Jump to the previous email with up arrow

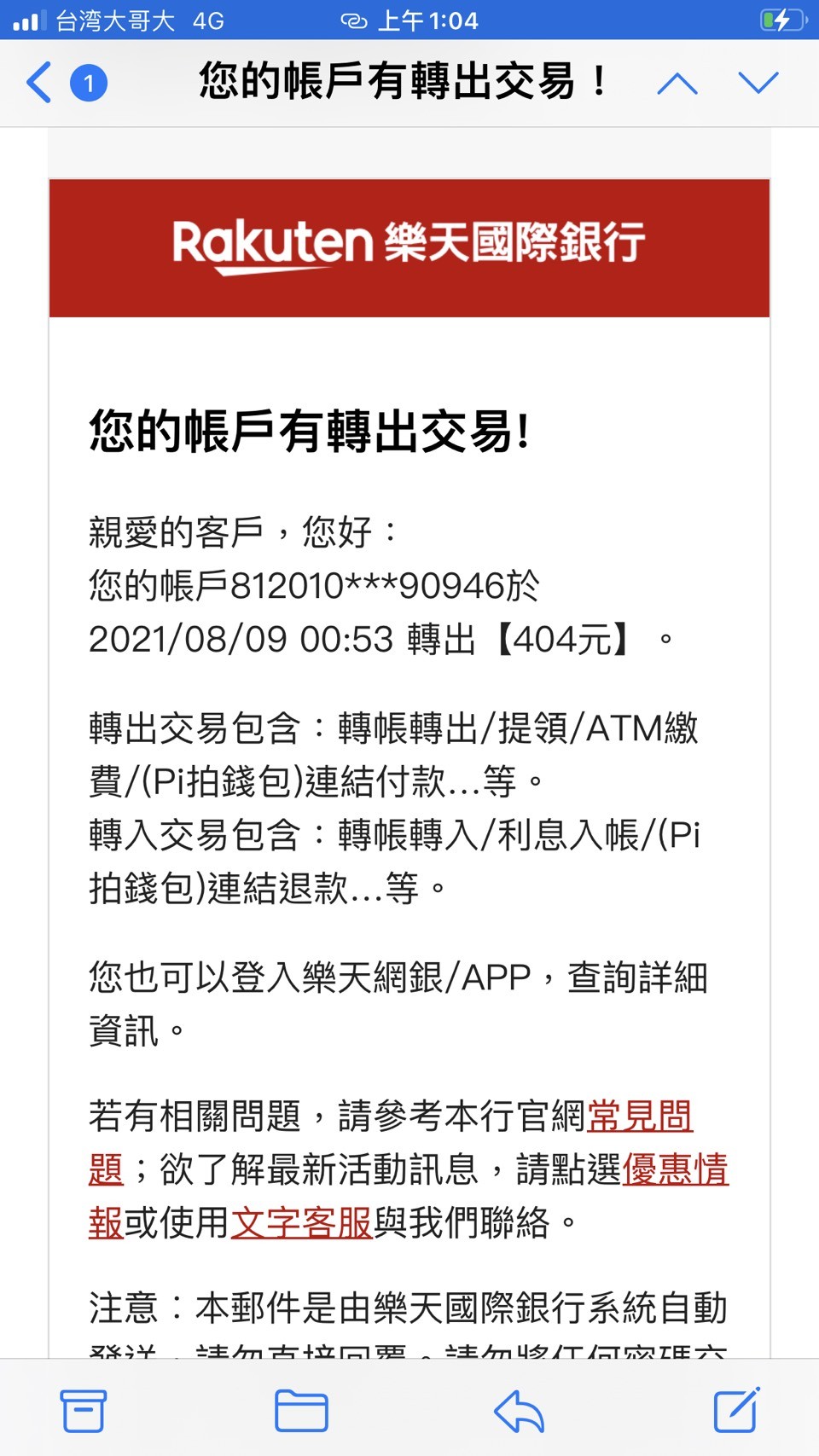(x=677, y=83)
